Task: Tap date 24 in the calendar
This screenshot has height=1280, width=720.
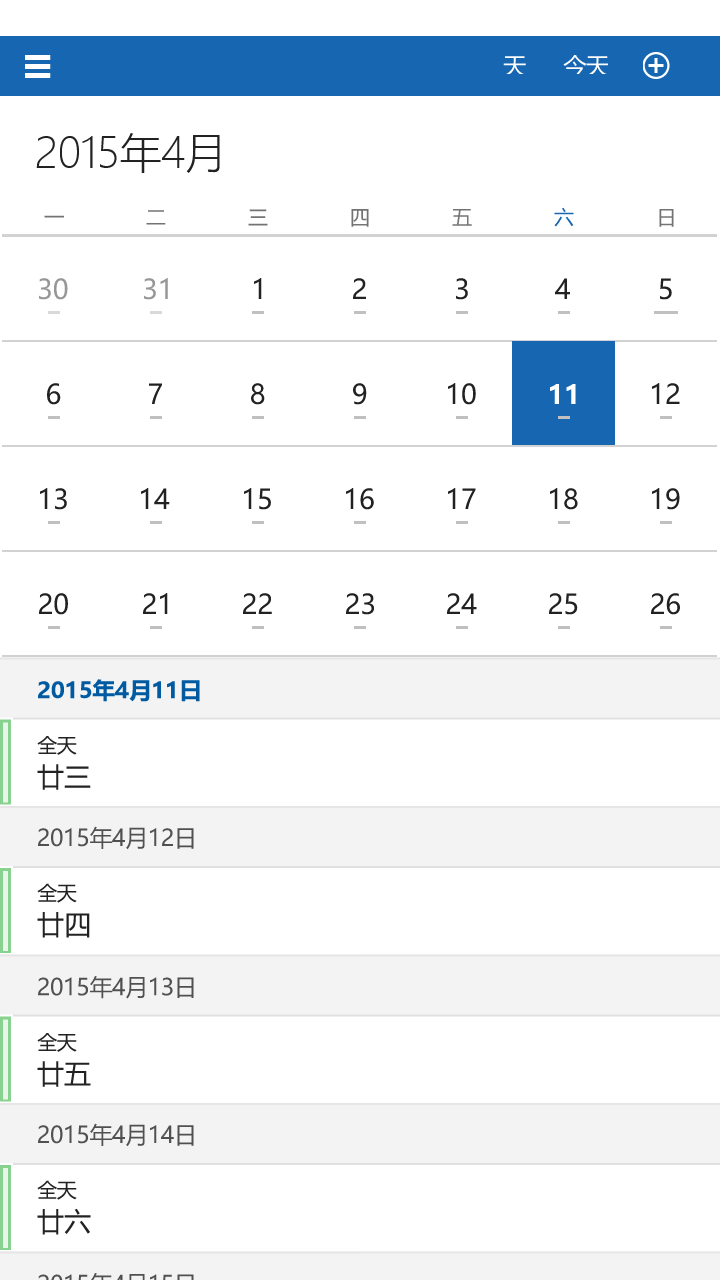Action: [461, 603]
